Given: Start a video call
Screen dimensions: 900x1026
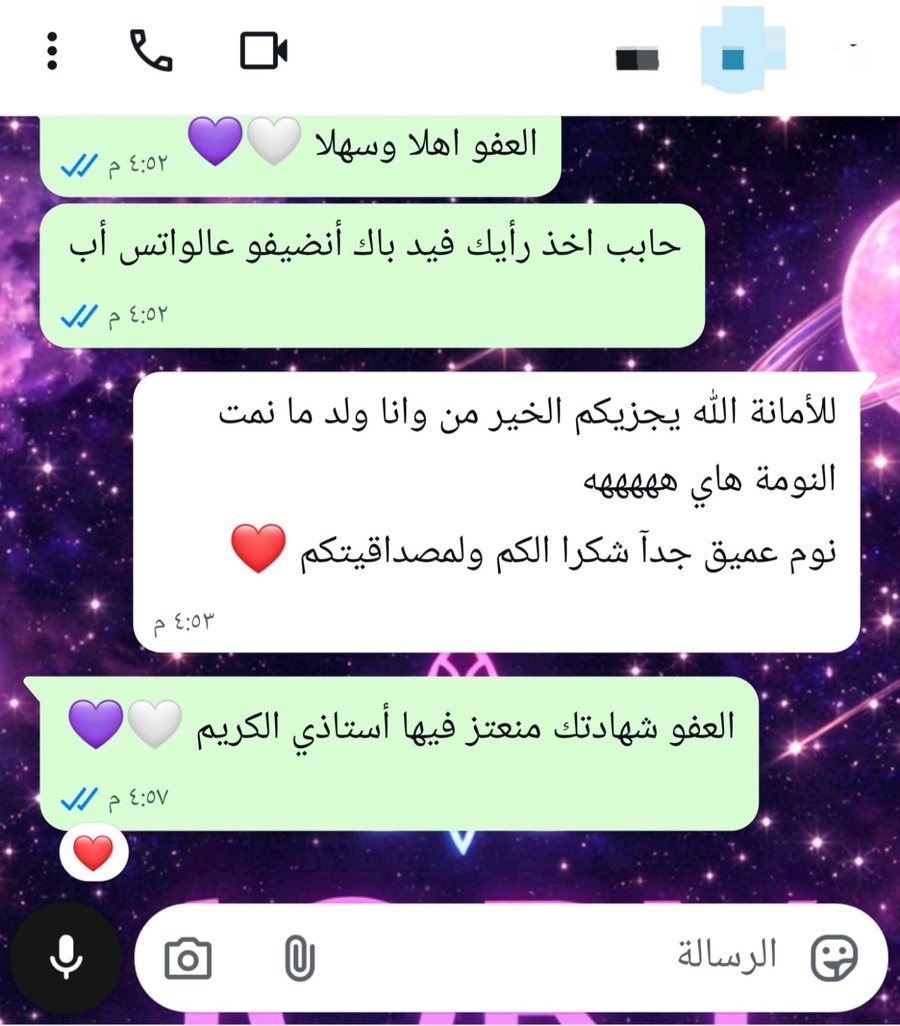Looking at the screenshot, I should (x=264, y=50).
